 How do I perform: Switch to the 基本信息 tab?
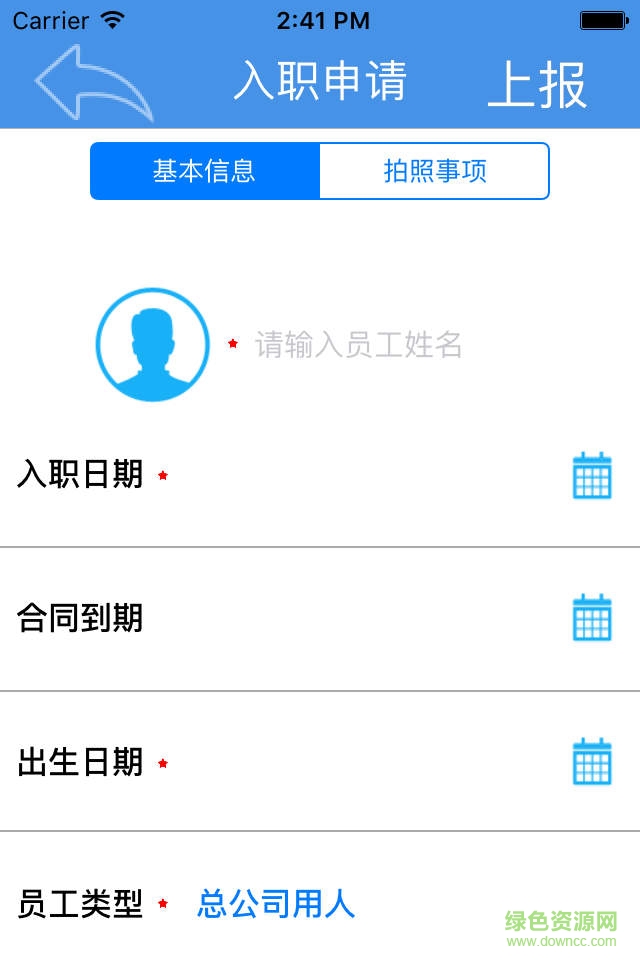[x=205, y=171]
